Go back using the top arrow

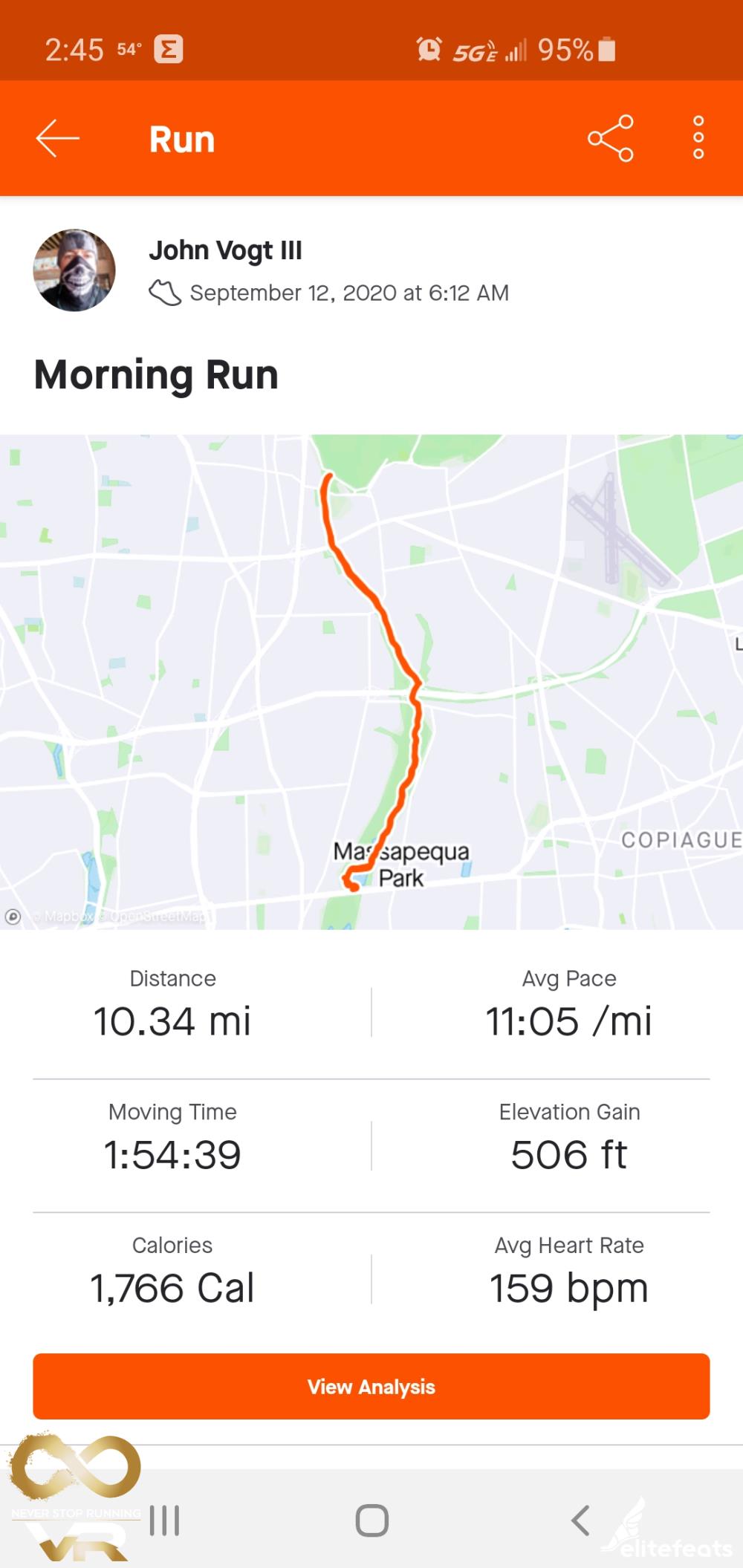tap(57, 139)
